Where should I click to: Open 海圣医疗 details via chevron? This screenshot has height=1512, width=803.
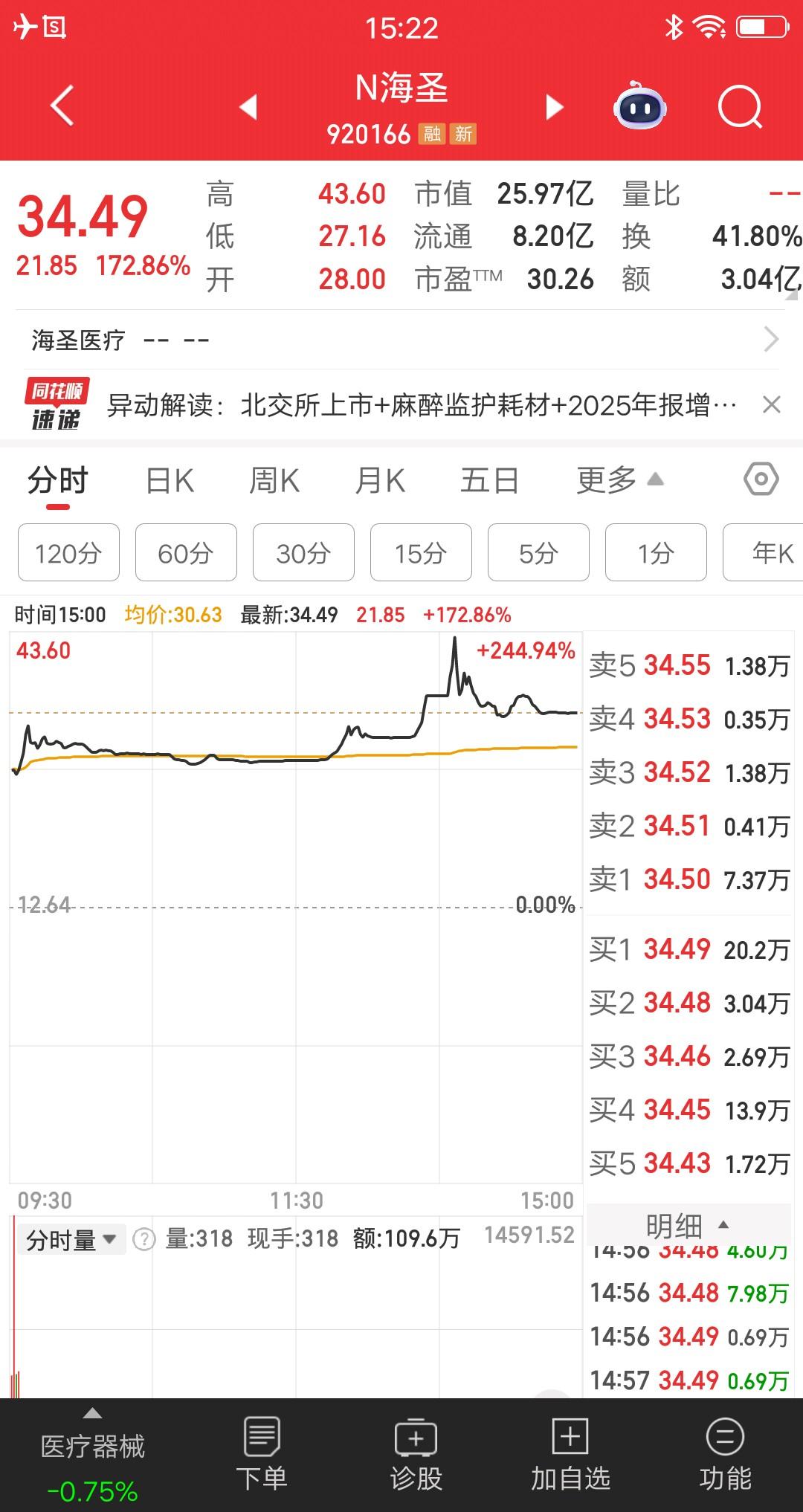772,339
